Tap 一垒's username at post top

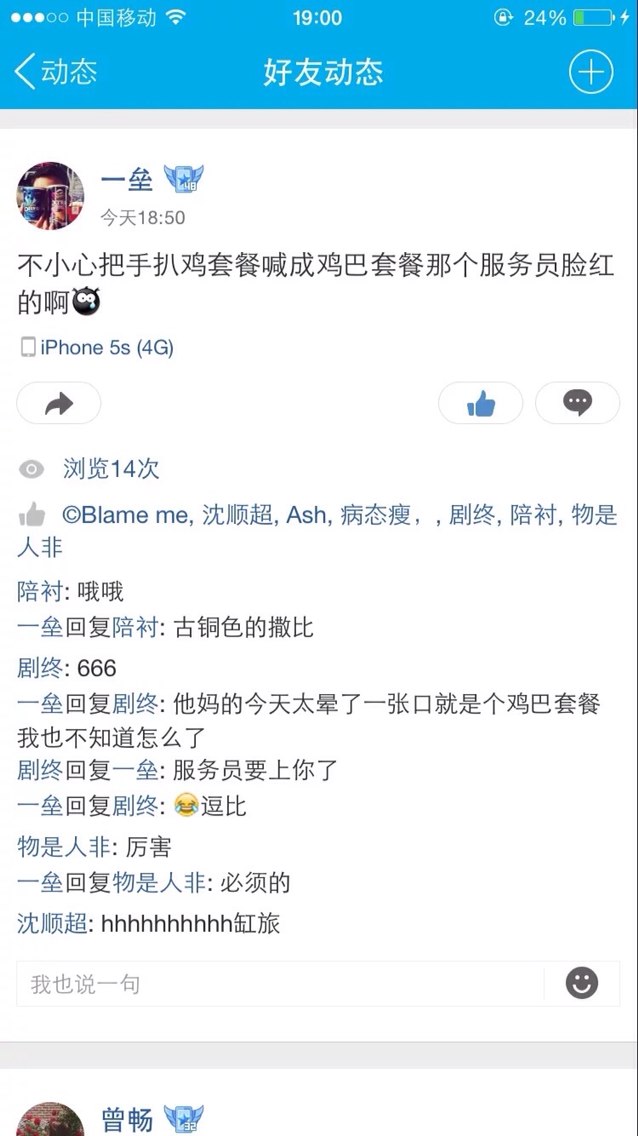[127, 178]
